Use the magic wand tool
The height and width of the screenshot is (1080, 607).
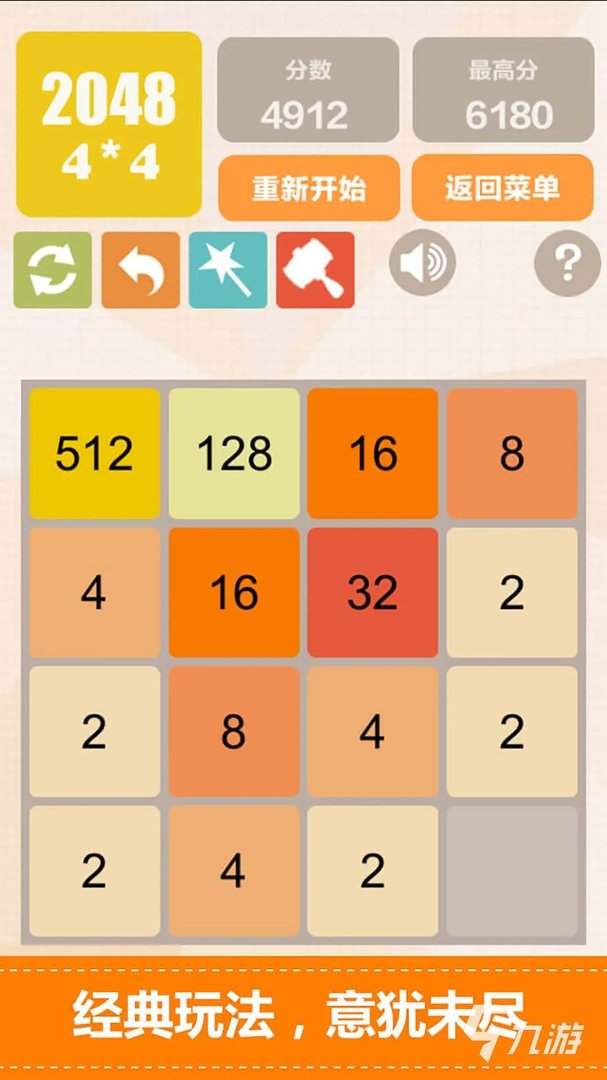[x=228, y=270]
